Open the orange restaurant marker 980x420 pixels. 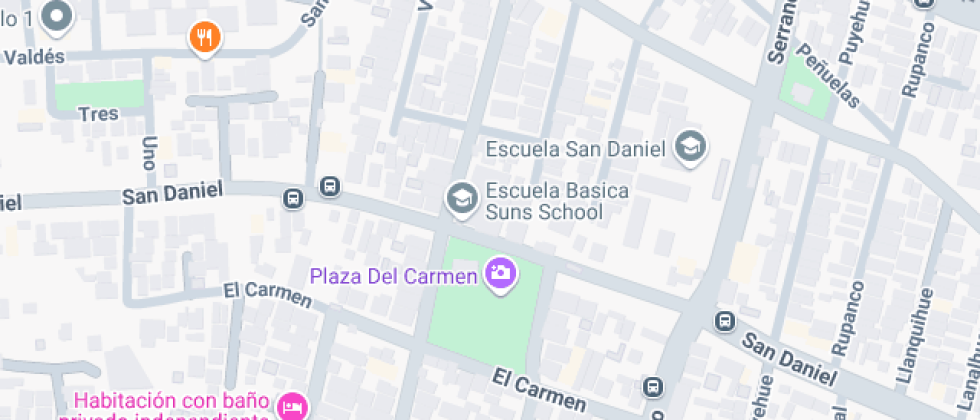[x=205, y=39]
